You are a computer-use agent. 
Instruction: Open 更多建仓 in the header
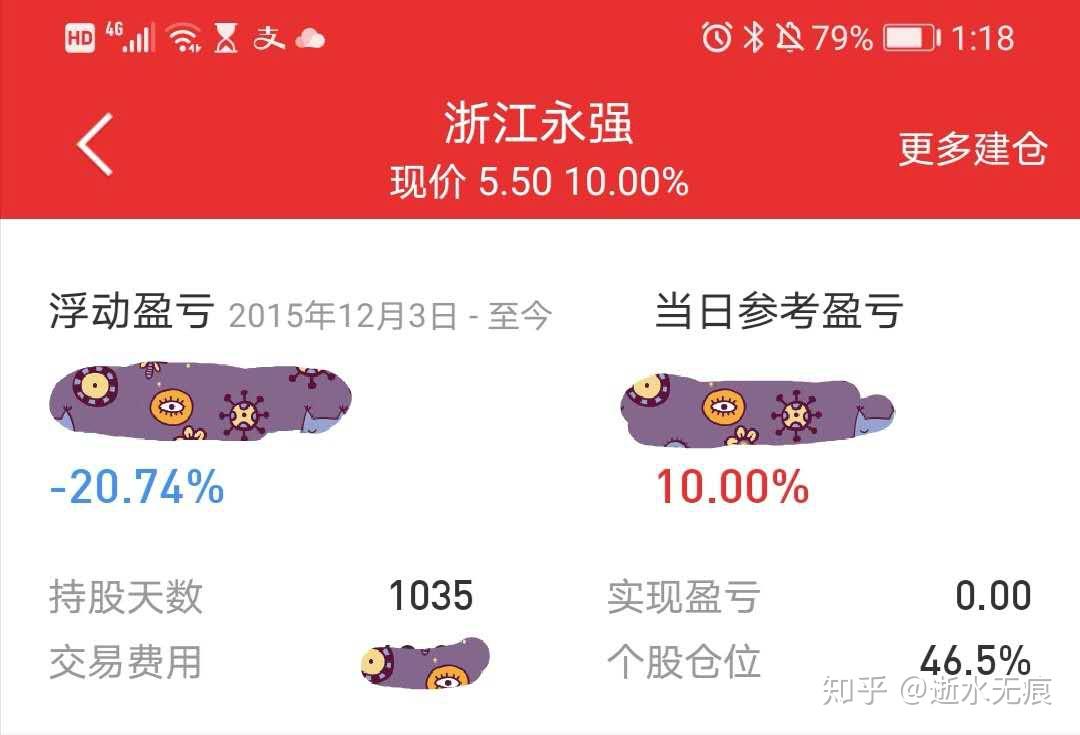971,149
